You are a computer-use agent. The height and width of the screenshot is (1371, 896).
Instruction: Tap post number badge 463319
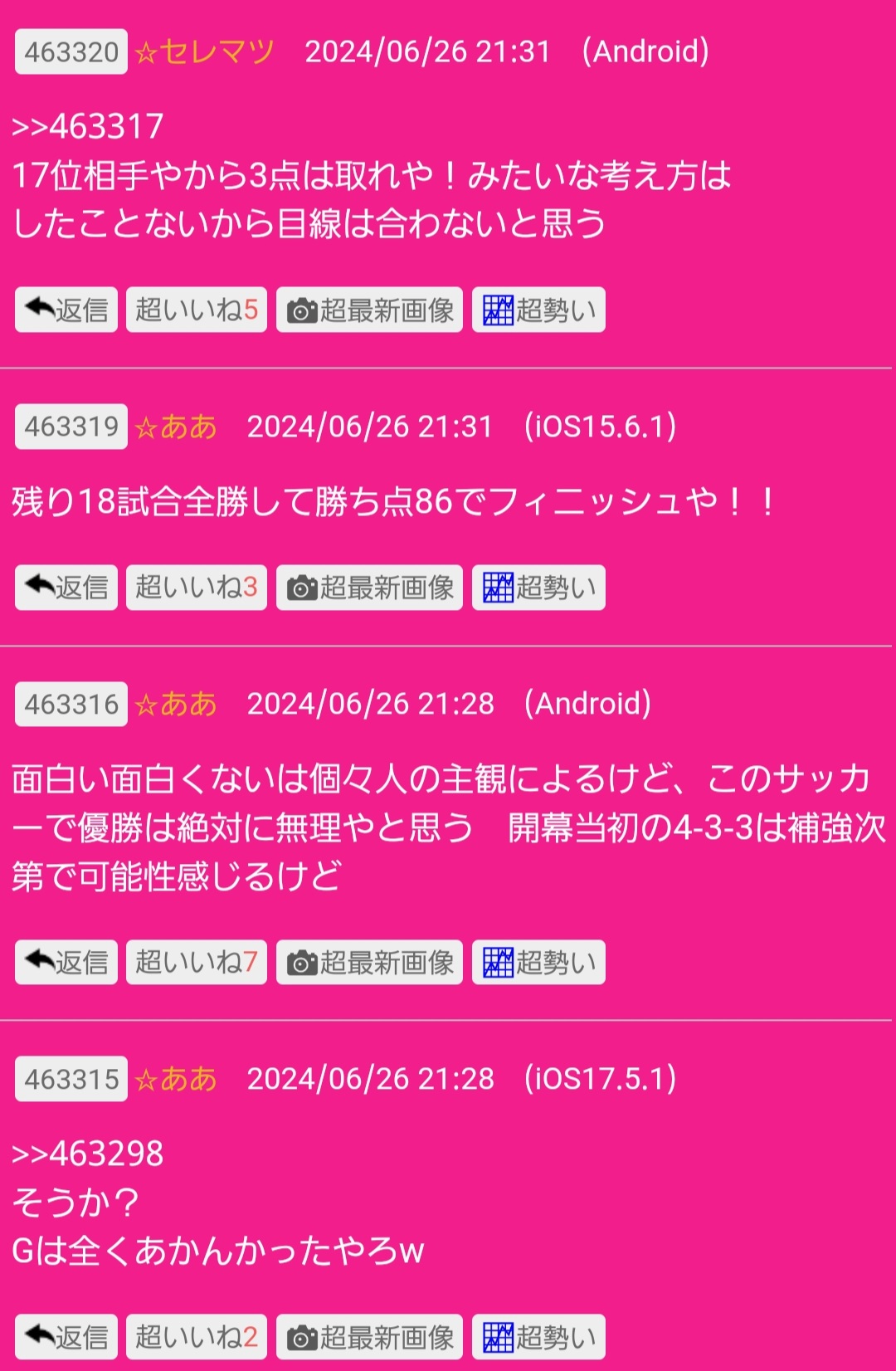click(x=71, y=427)
